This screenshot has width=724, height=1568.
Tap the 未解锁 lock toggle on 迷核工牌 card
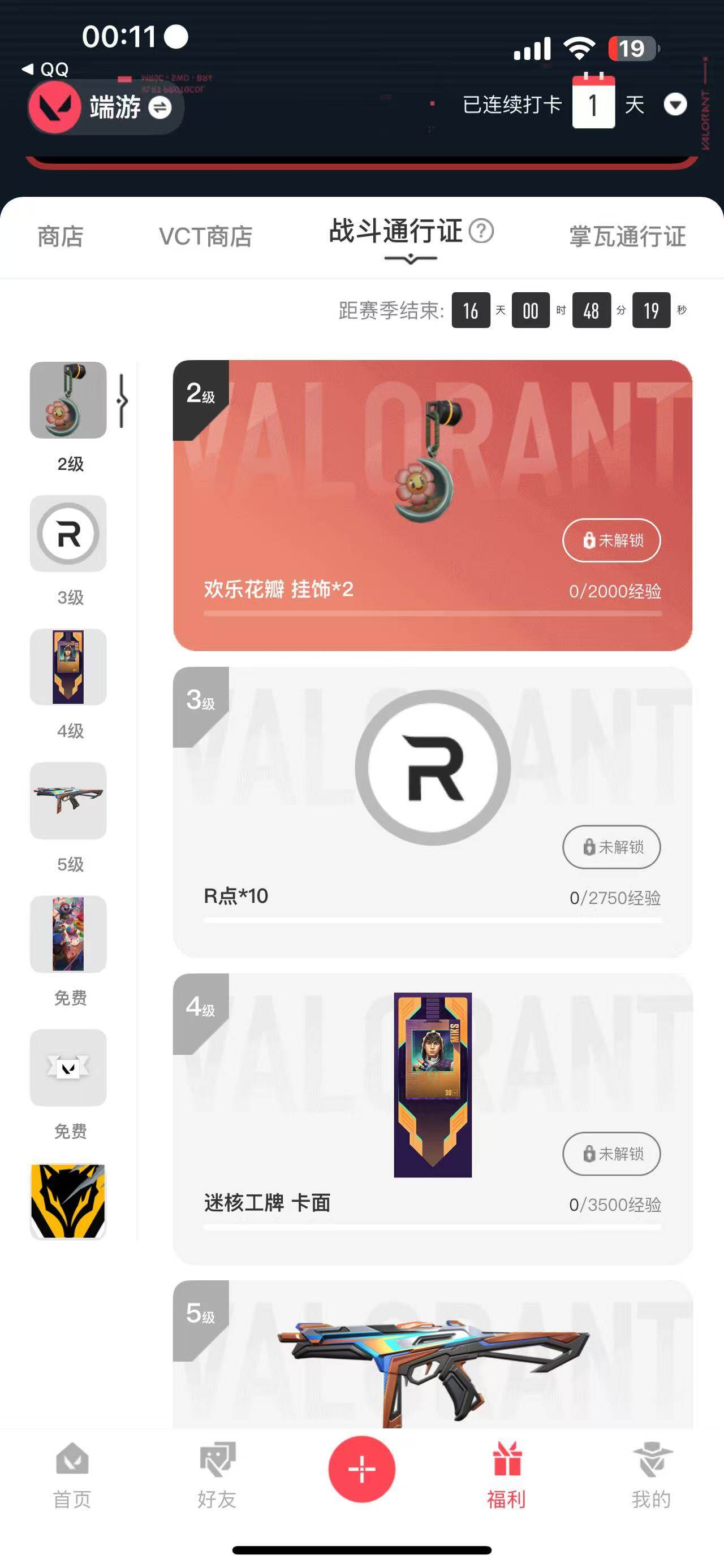point(611,1154)
